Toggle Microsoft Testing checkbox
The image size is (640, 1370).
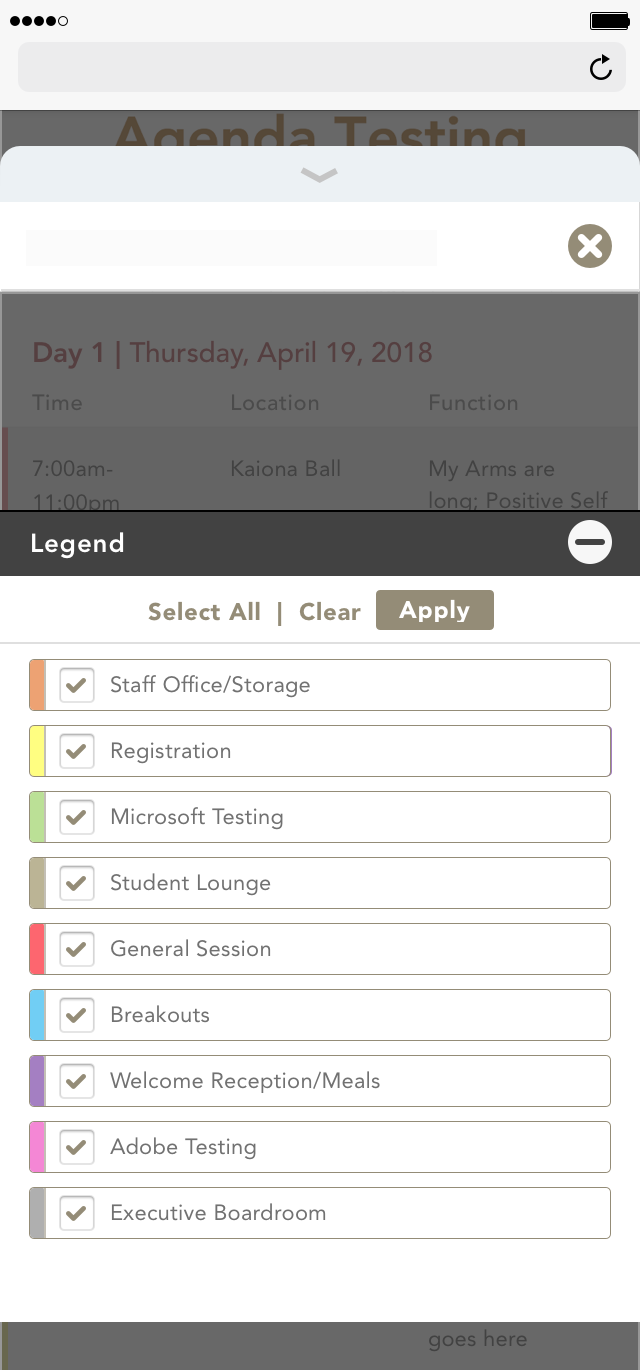click(77, 817)
